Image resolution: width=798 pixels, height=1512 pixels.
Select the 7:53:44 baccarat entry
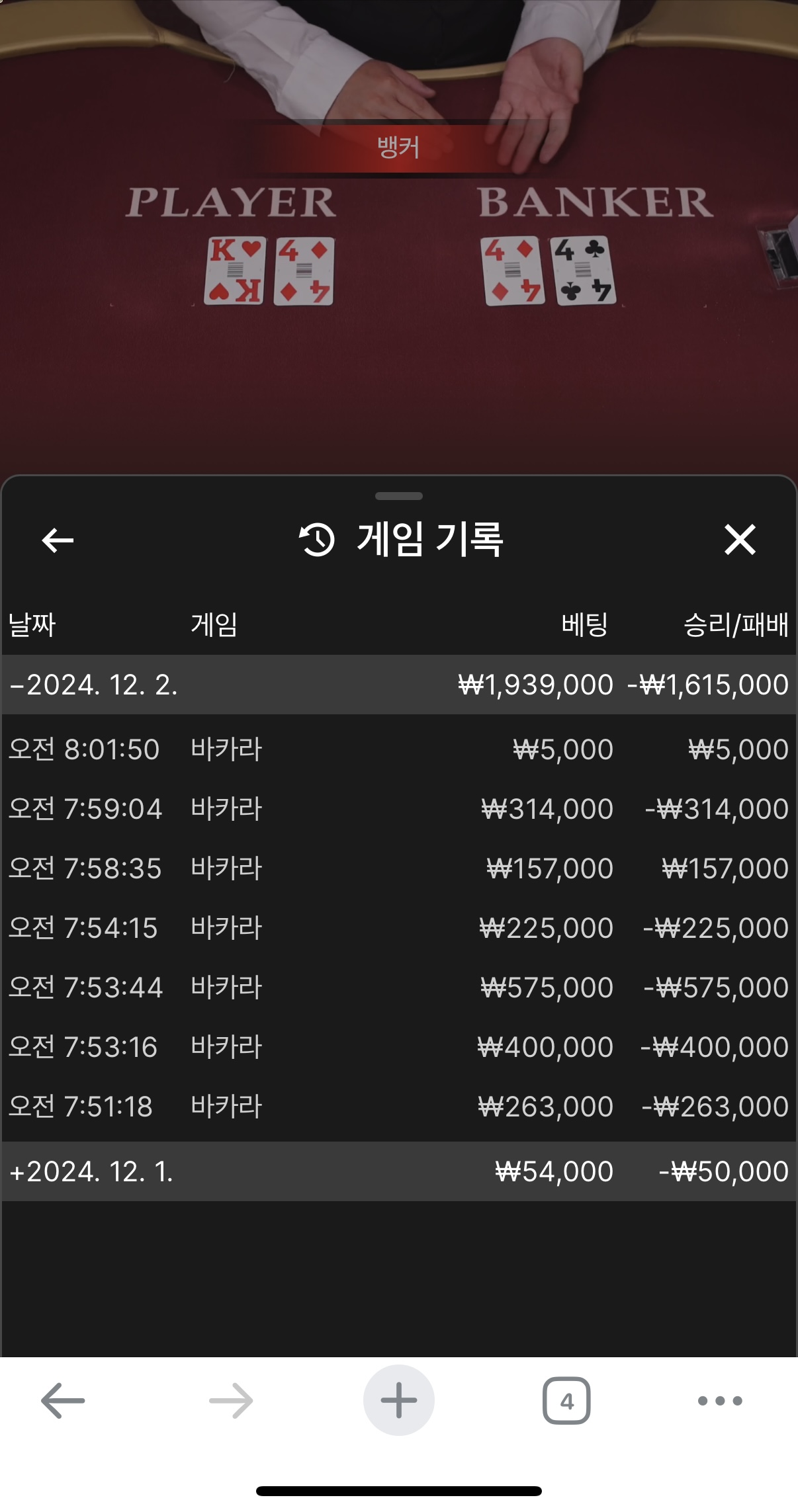pyautogui.click(x=399, y=987)
